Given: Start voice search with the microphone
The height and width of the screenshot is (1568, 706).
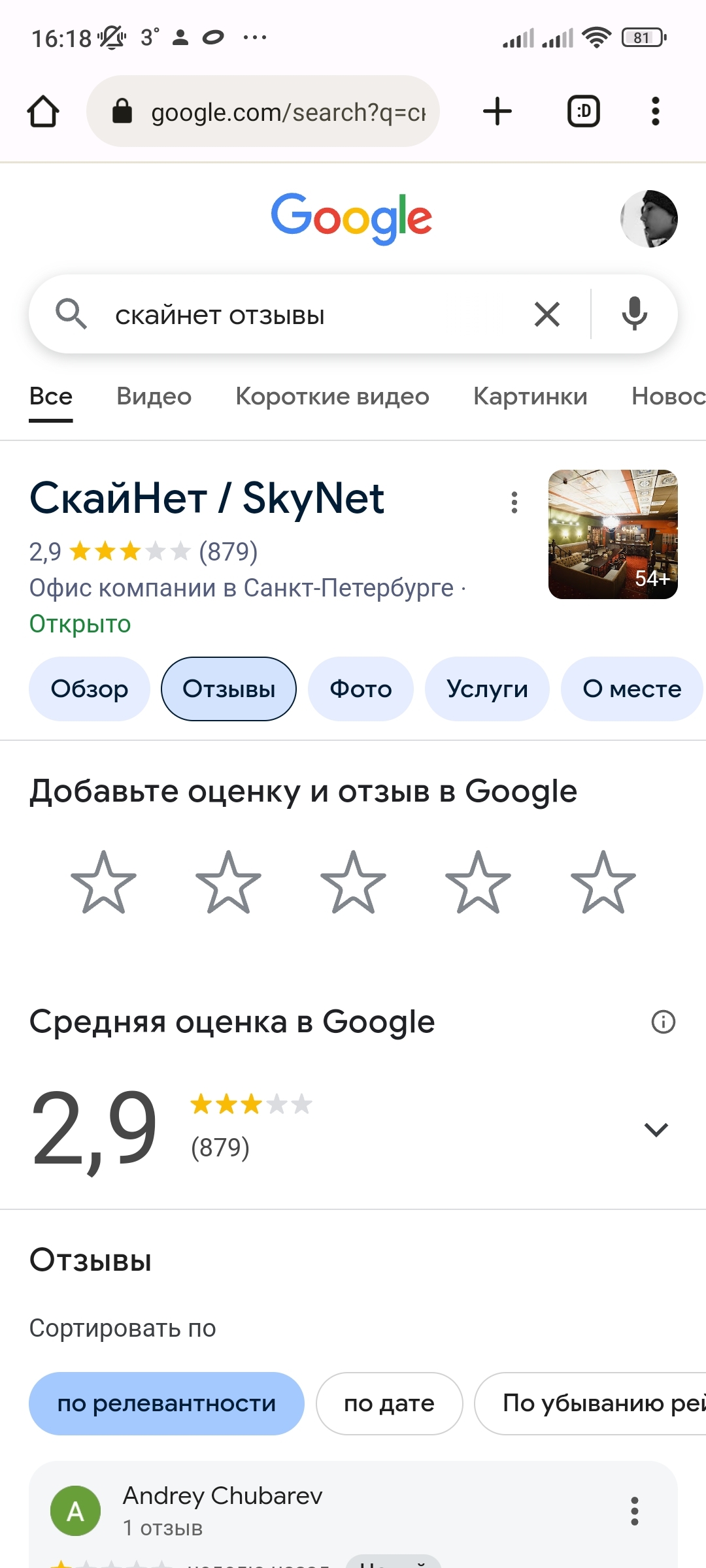Looking at the screenshot, I should (634, 314).
